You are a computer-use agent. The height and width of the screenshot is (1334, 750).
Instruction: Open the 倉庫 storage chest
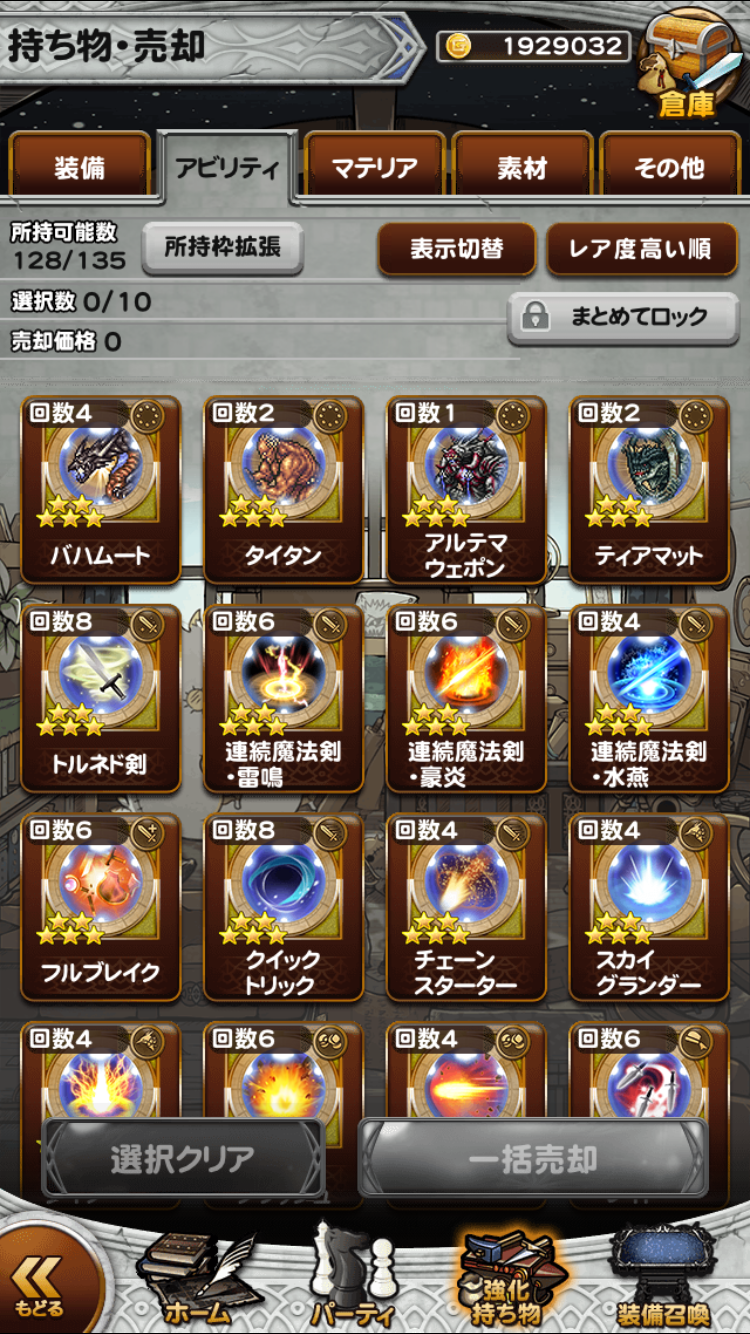click(x=687, y=62)
